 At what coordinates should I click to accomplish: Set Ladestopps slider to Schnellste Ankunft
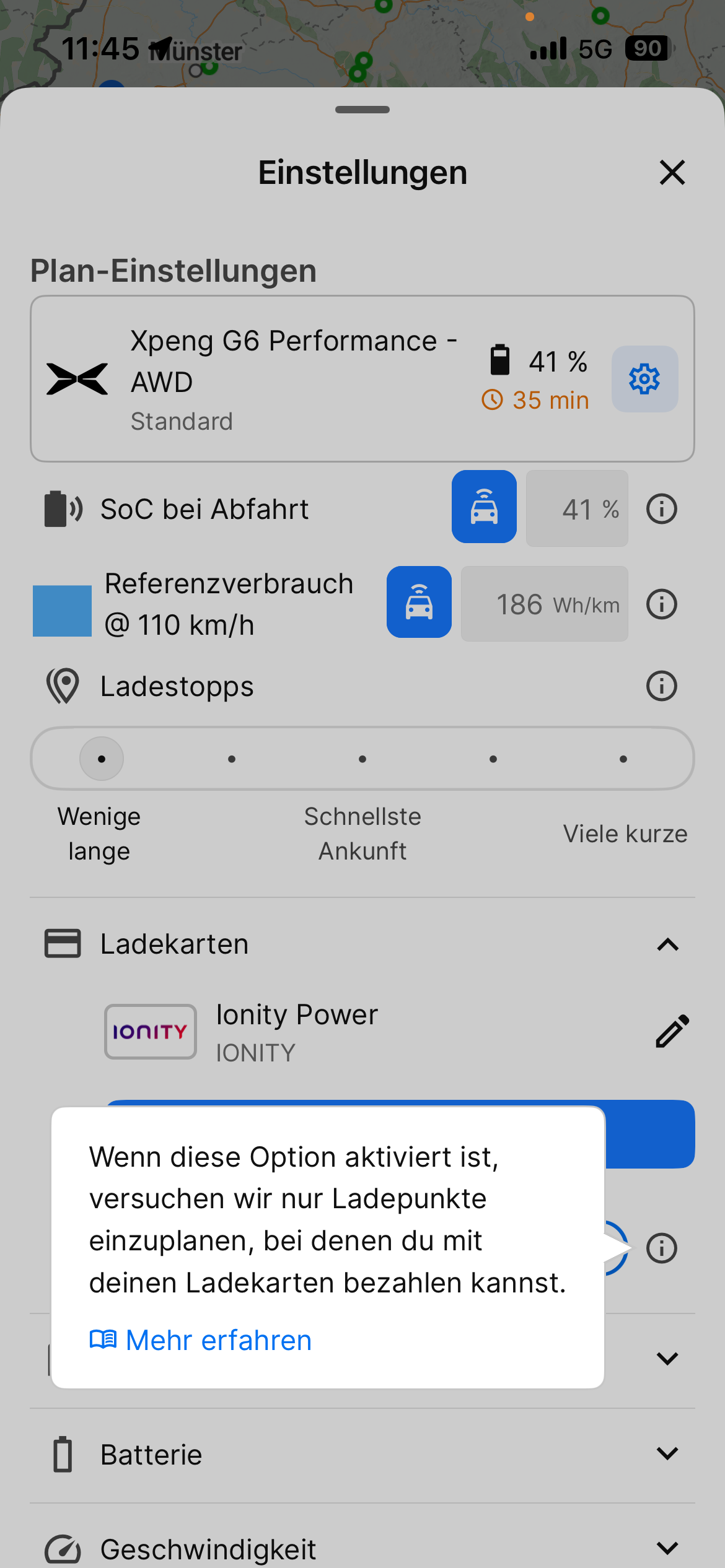(362, 759)
